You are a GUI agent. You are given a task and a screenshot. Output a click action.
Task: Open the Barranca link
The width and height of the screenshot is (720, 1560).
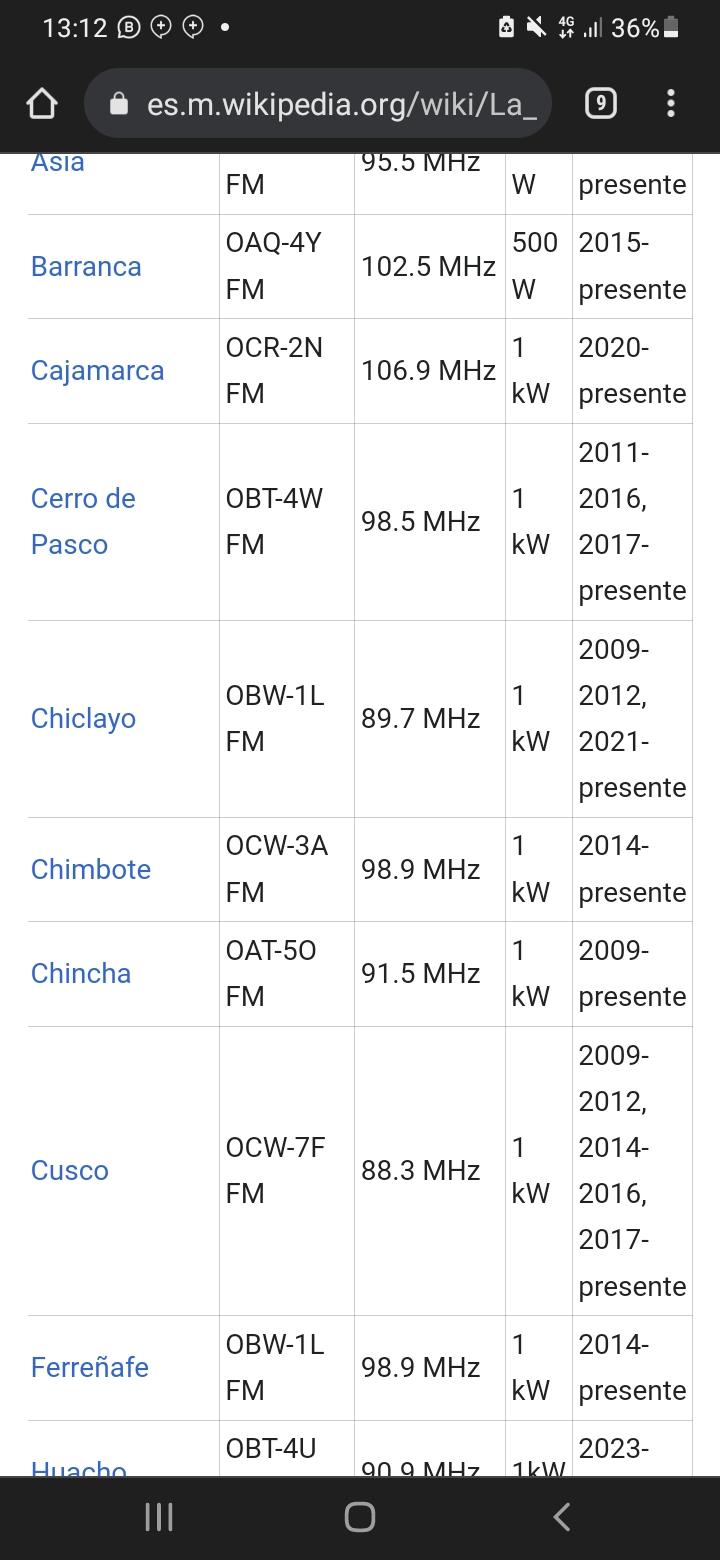86,267
